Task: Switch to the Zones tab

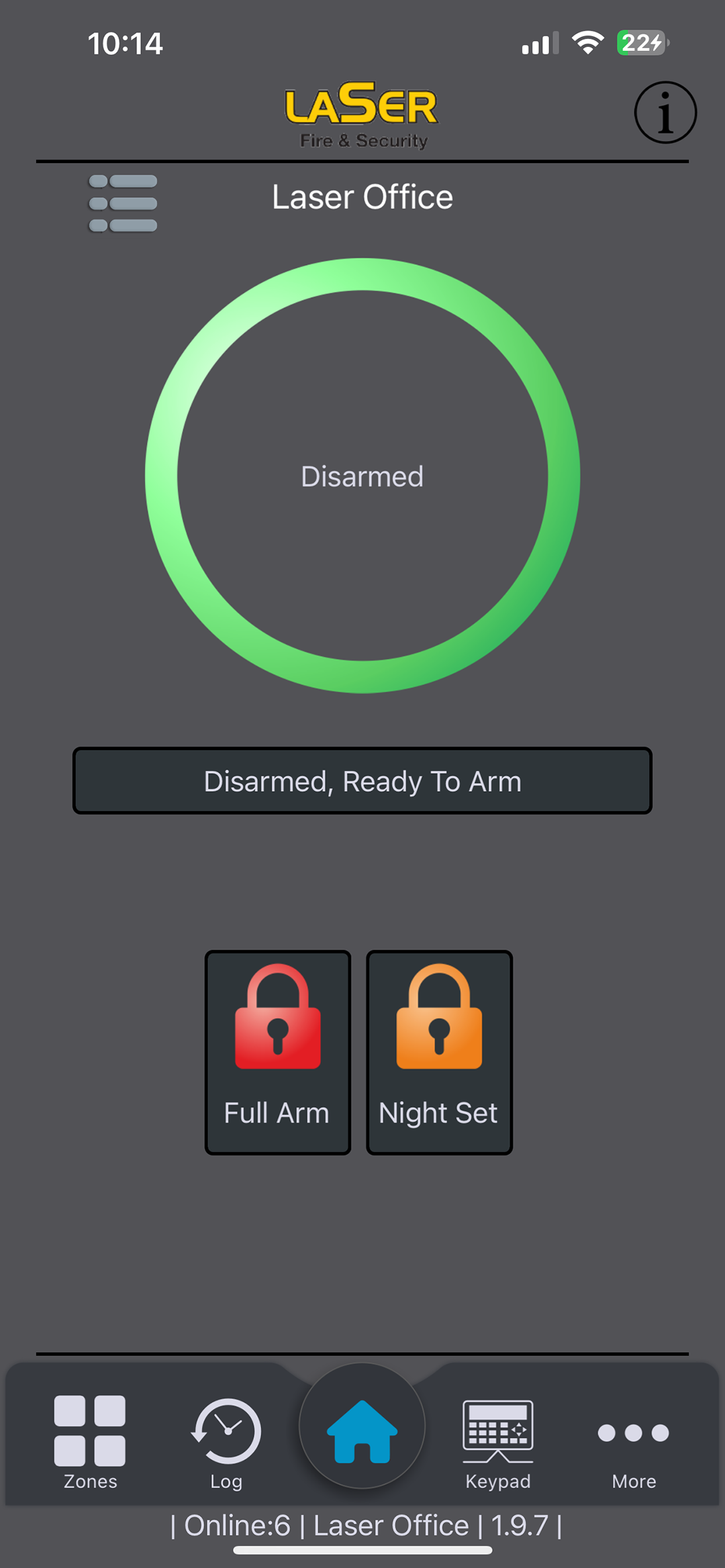Action: pyautogui.click(x=90, y=1441)
